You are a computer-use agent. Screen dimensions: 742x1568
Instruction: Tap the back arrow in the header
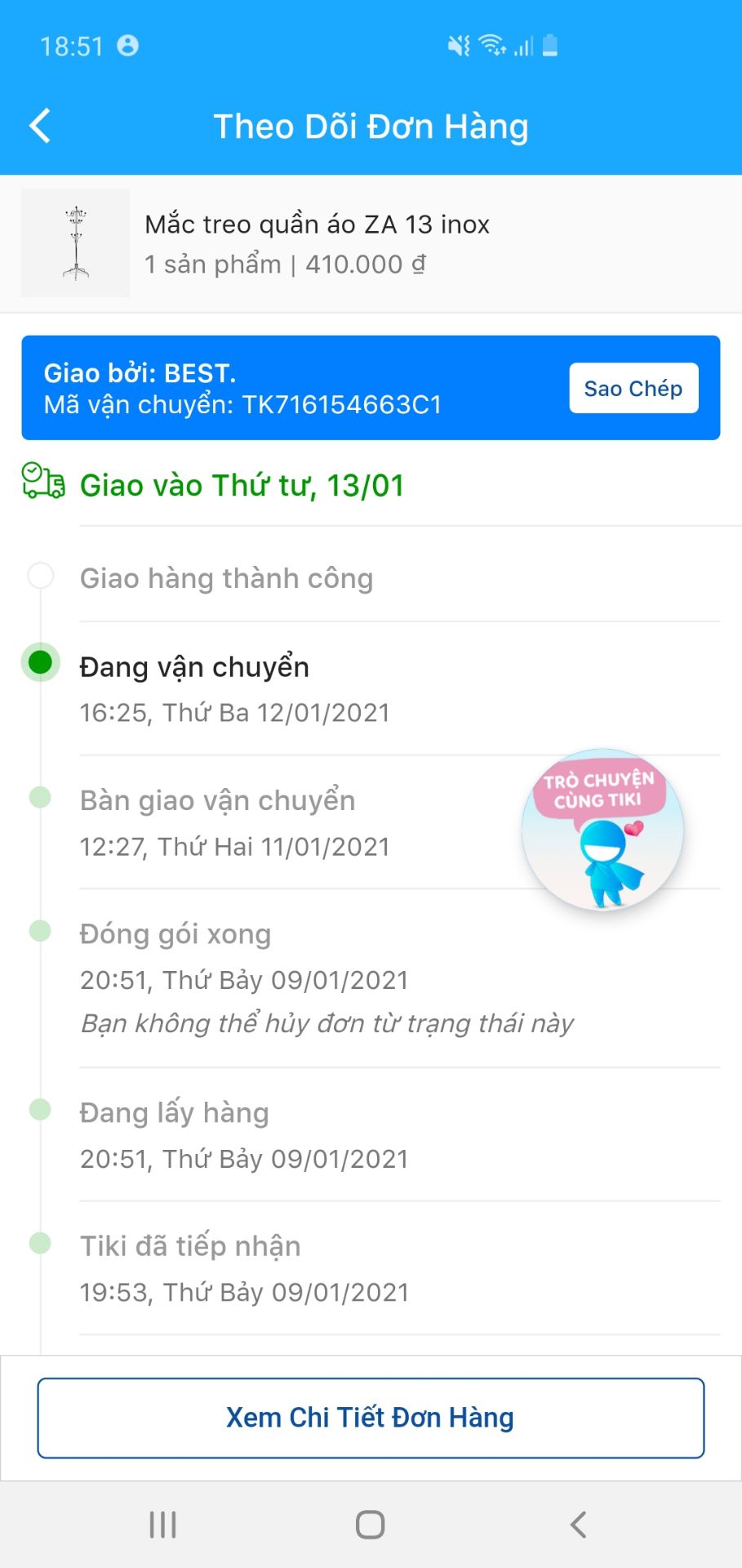coord(38,126)
